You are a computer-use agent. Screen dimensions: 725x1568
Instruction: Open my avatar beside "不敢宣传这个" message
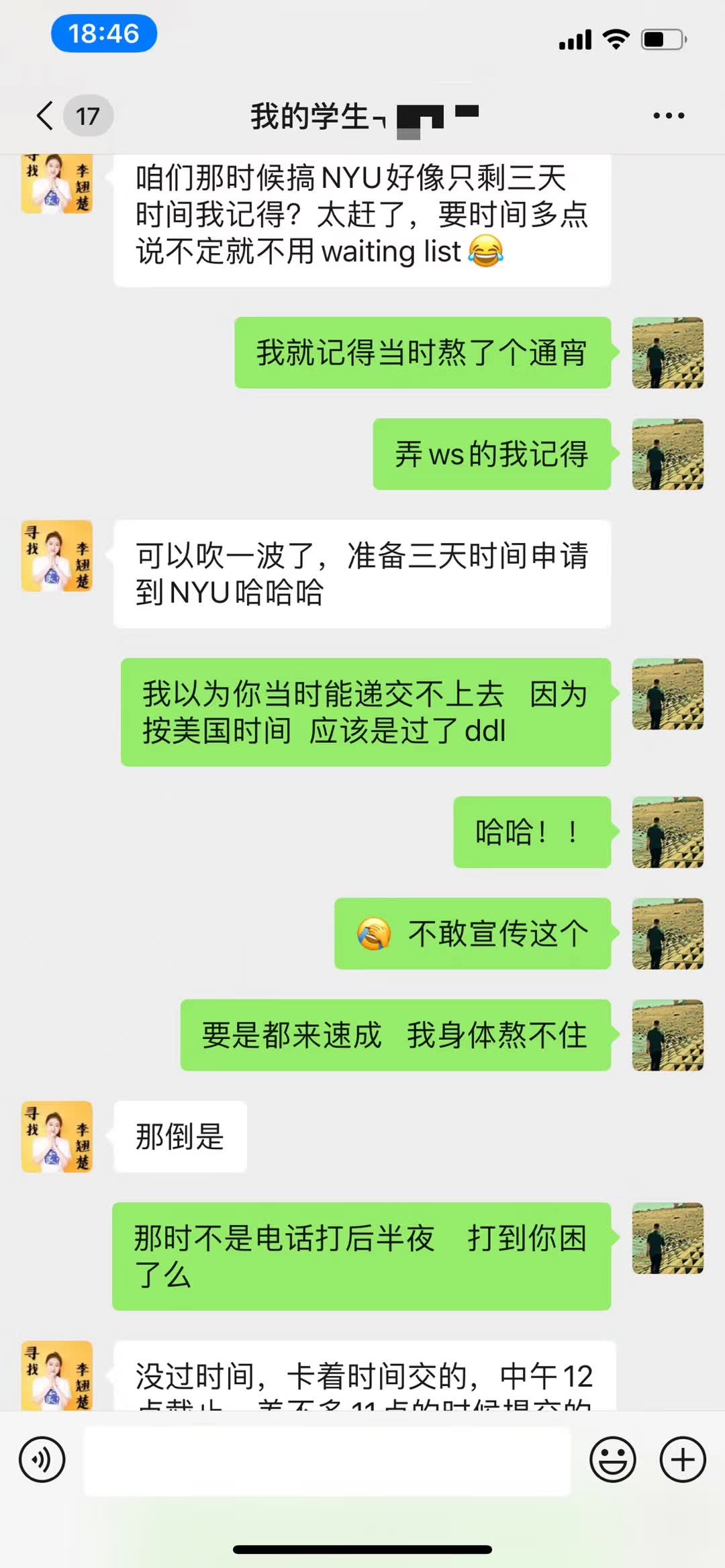[x=667, y=934]
